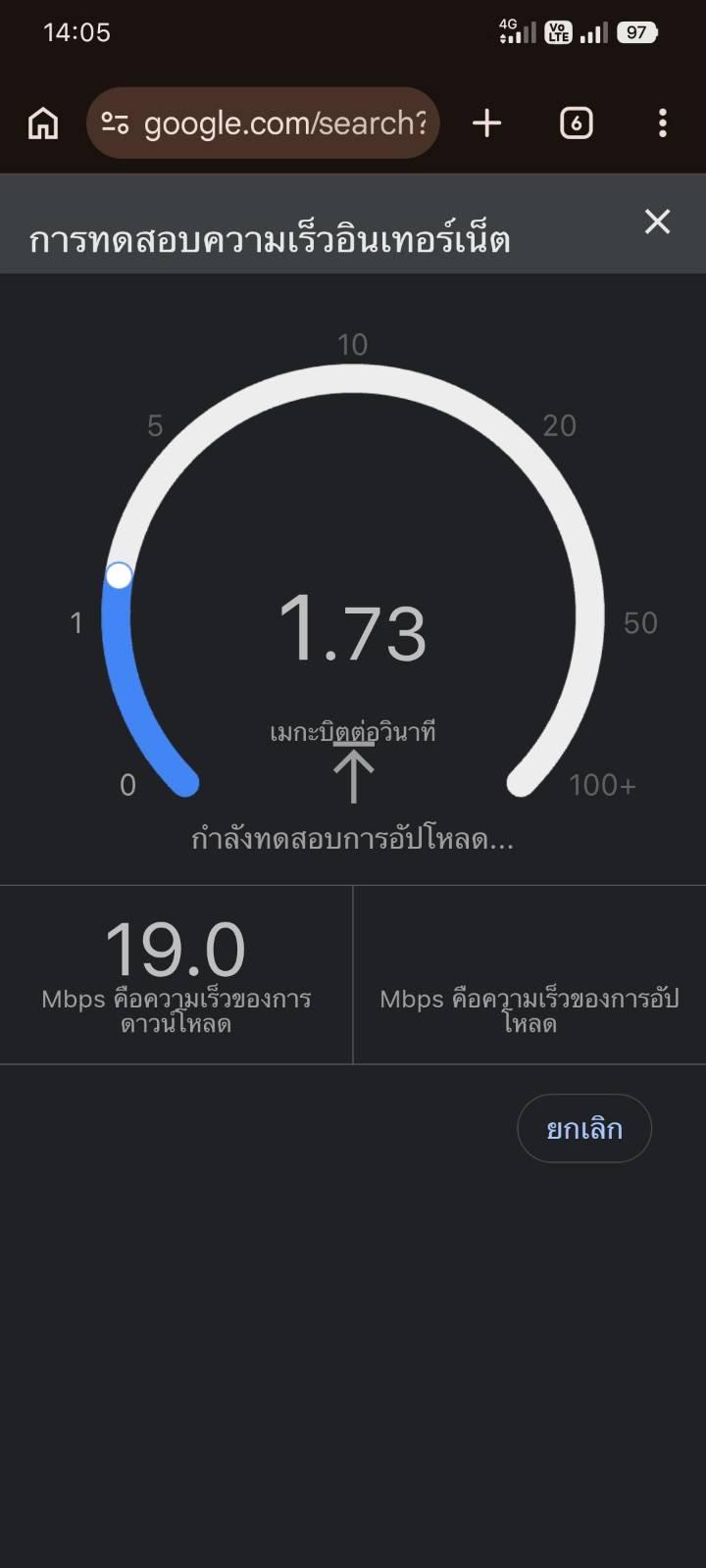Screen dimensions: 706x1568
Task: View site information icon in address bar
Action: pos(115,123)
